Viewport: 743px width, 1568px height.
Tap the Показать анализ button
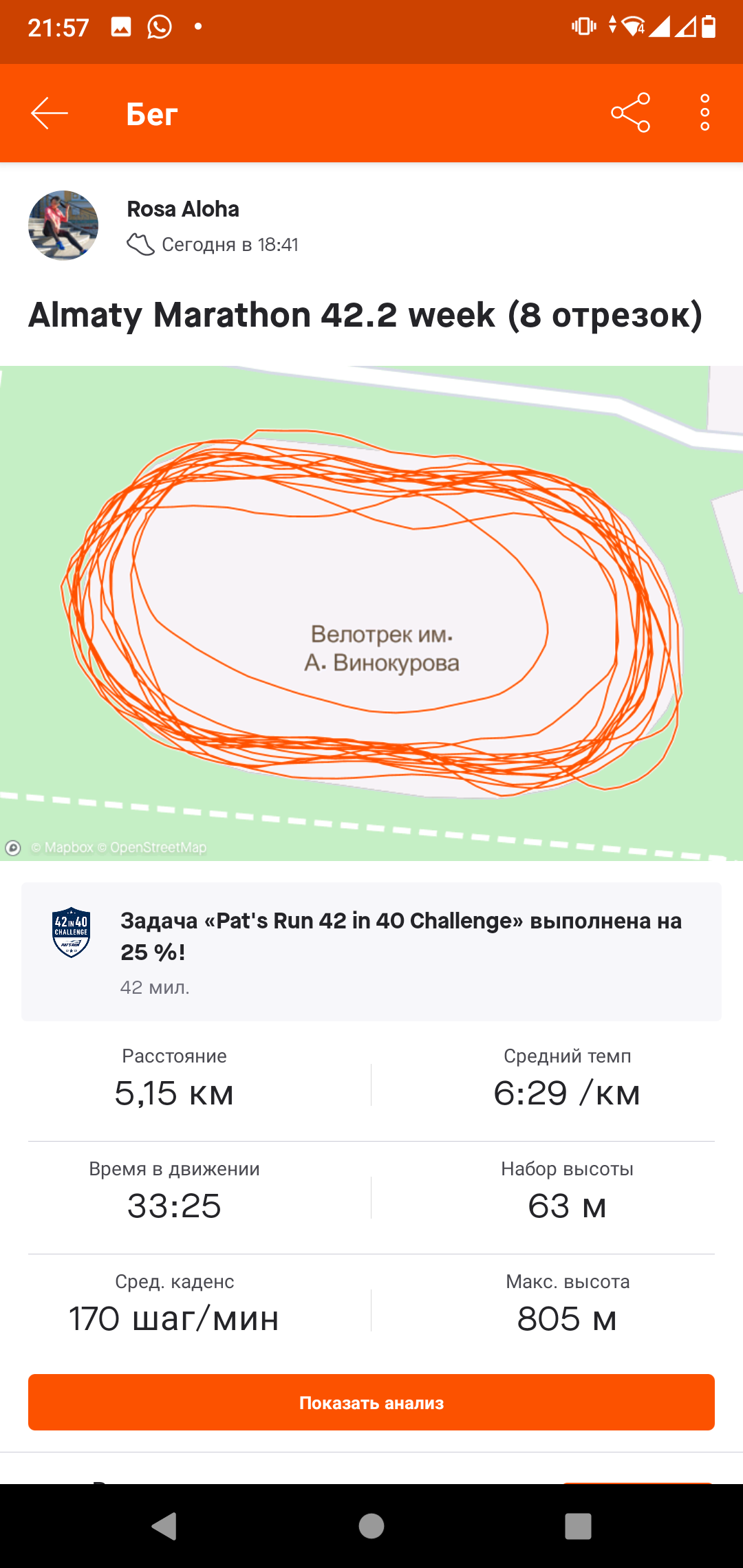click(x=371, y=1402)
